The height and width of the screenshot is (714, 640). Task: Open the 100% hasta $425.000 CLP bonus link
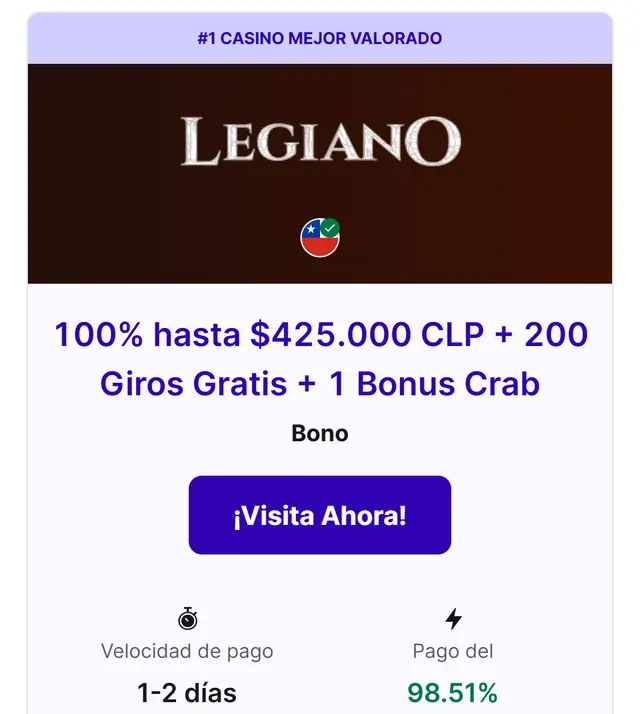[x=320, y=358]
